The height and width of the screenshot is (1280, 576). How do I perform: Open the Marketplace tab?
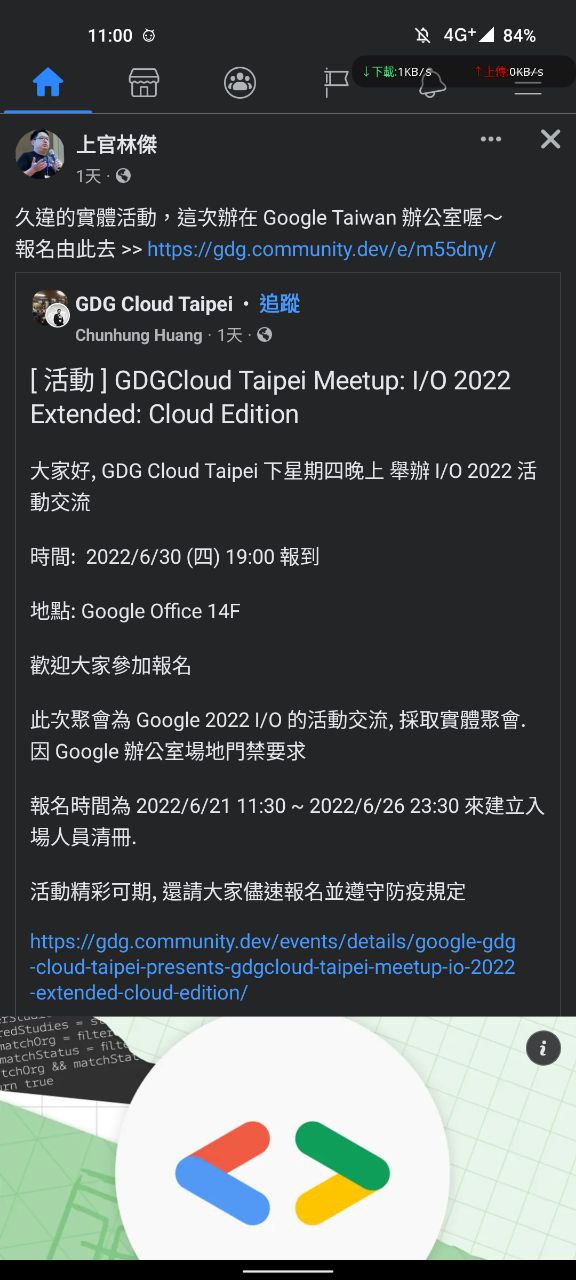144,83
